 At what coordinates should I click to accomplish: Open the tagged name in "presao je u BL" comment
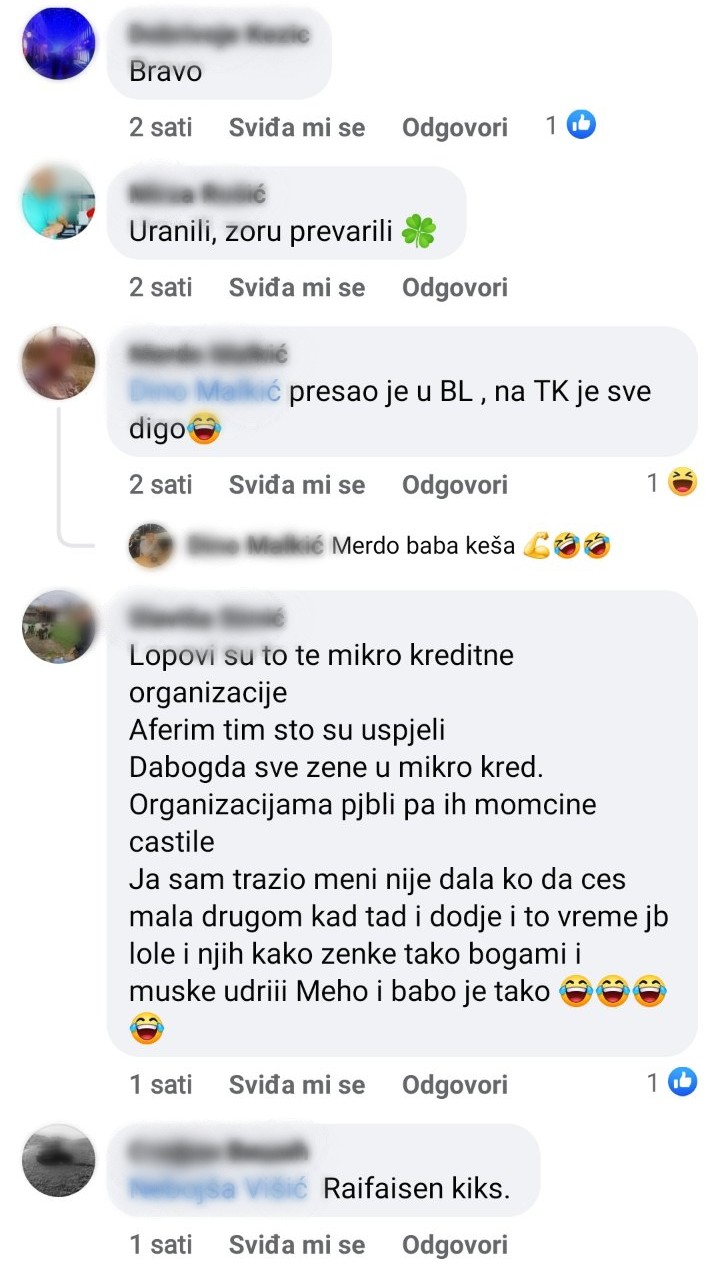click(207, 392)
